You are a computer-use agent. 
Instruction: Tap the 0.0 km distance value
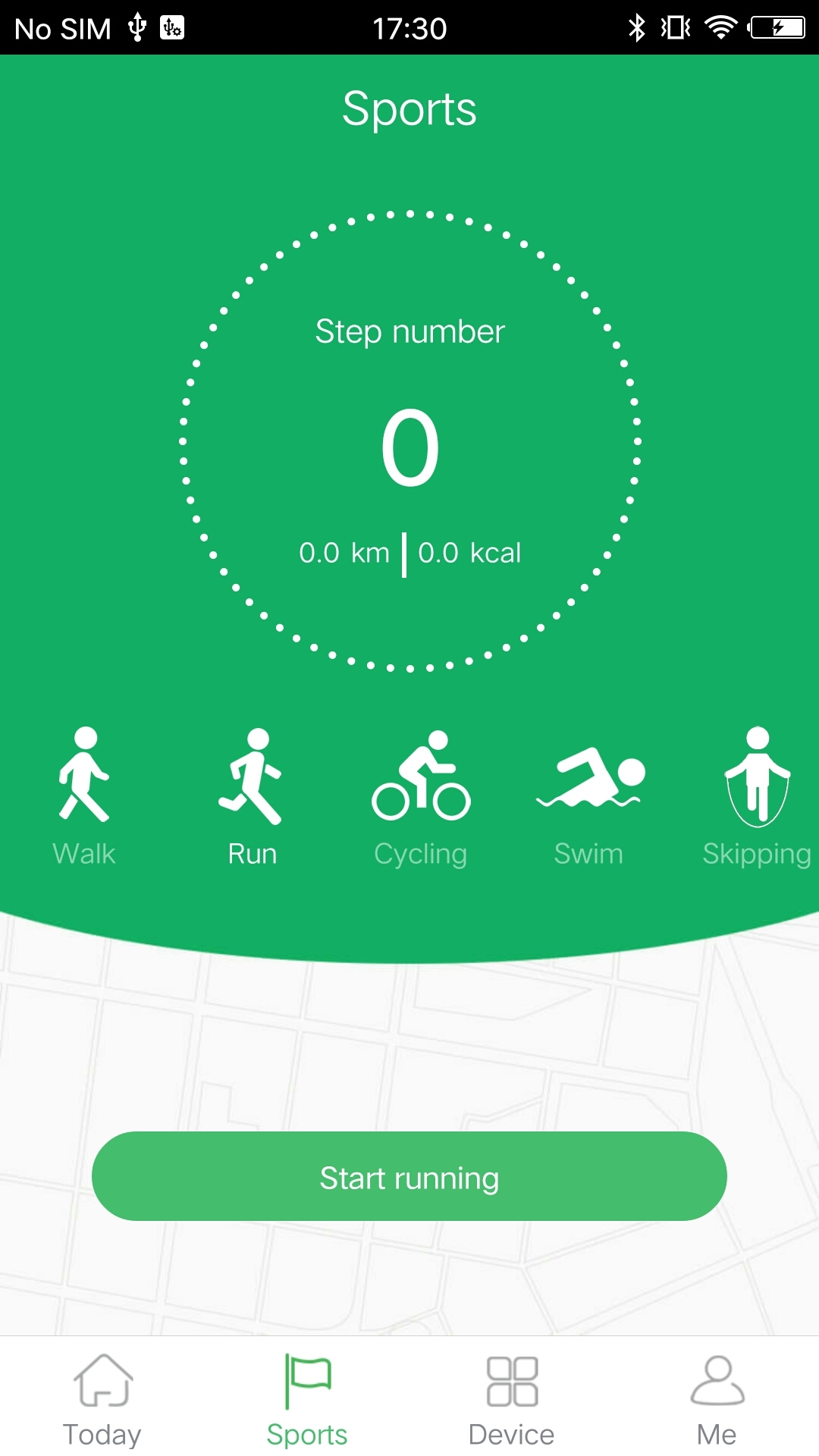[x=345, y=553]
